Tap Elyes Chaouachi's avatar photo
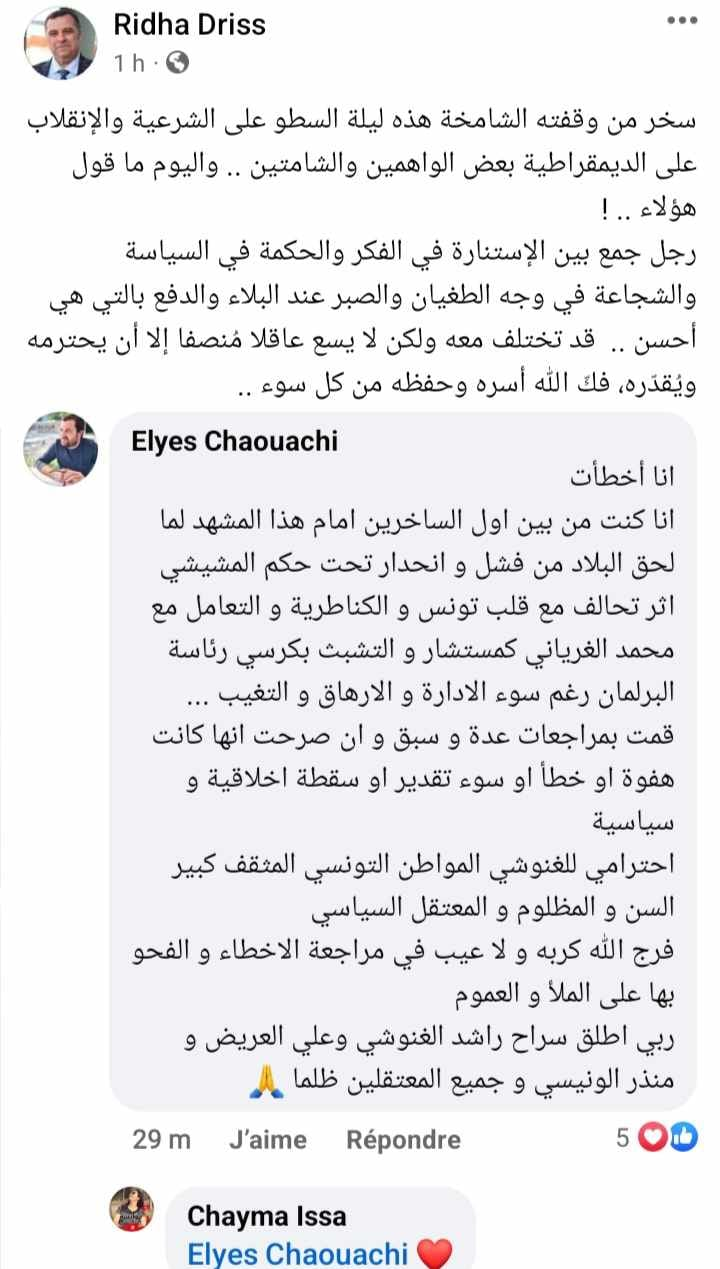Image resolution: width=720 pixels, height=1269 pixels. pos(62,447)
